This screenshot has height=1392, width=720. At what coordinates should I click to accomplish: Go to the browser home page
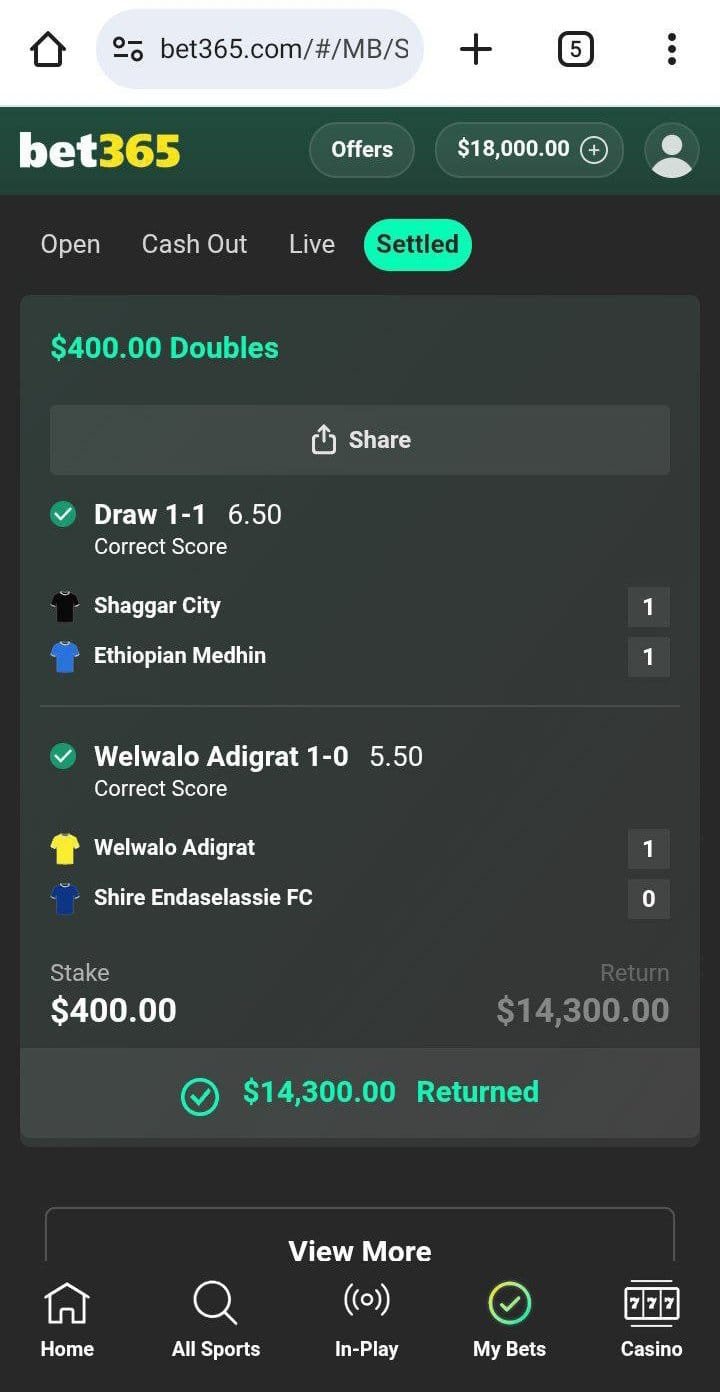tap(48, 49)
